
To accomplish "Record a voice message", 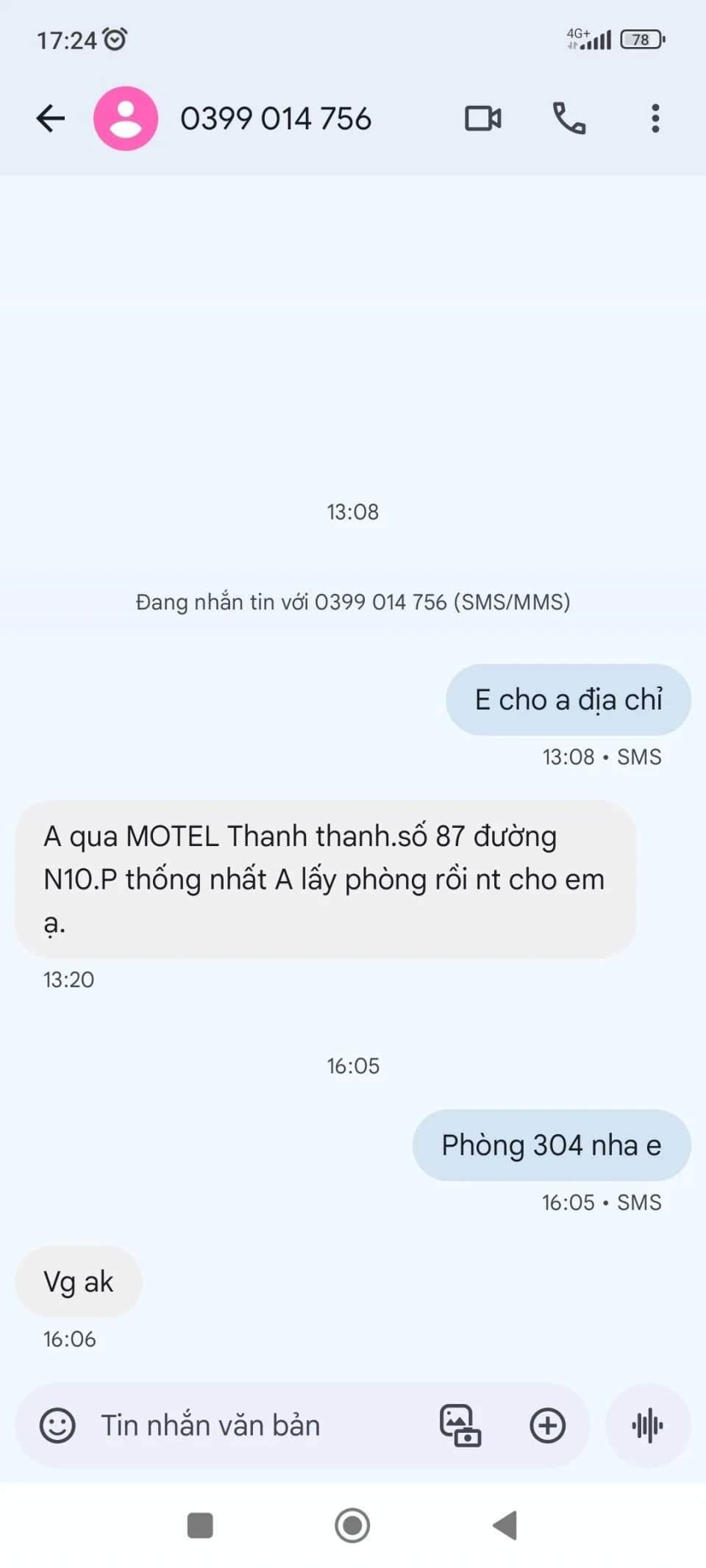I will (x=648, y=1425).
